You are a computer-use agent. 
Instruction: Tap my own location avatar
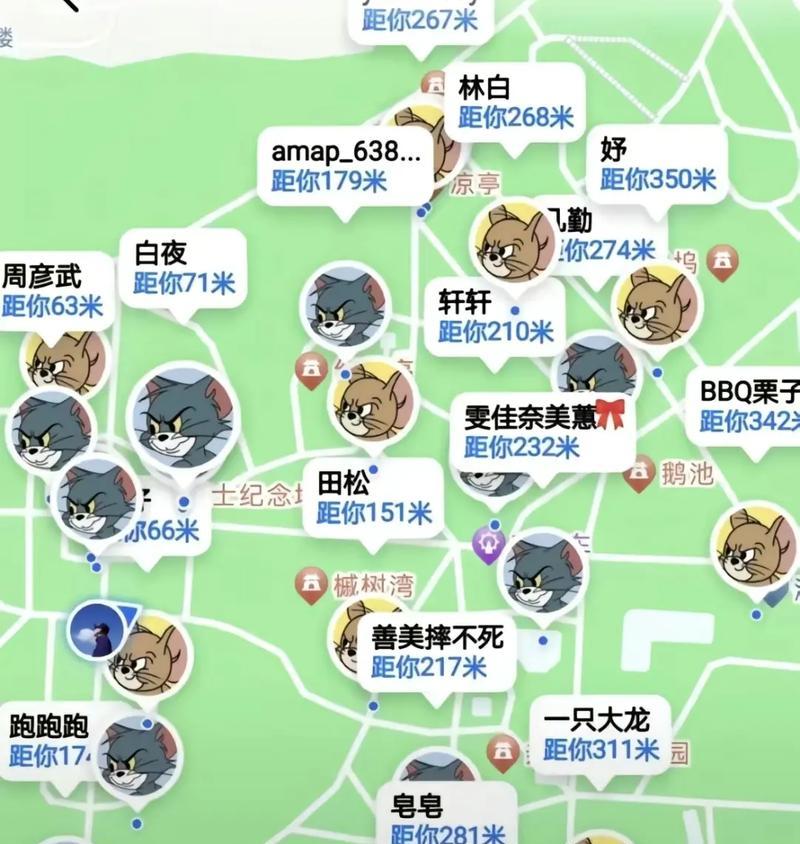97,630
